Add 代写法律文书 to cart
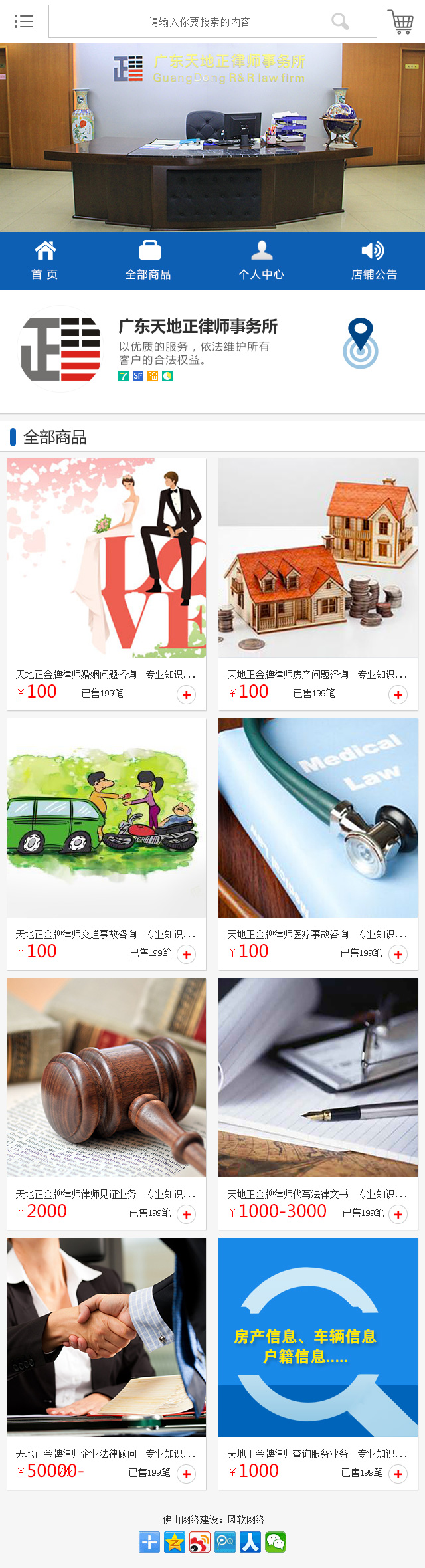425x1568 pixels. click(398, 1215)
